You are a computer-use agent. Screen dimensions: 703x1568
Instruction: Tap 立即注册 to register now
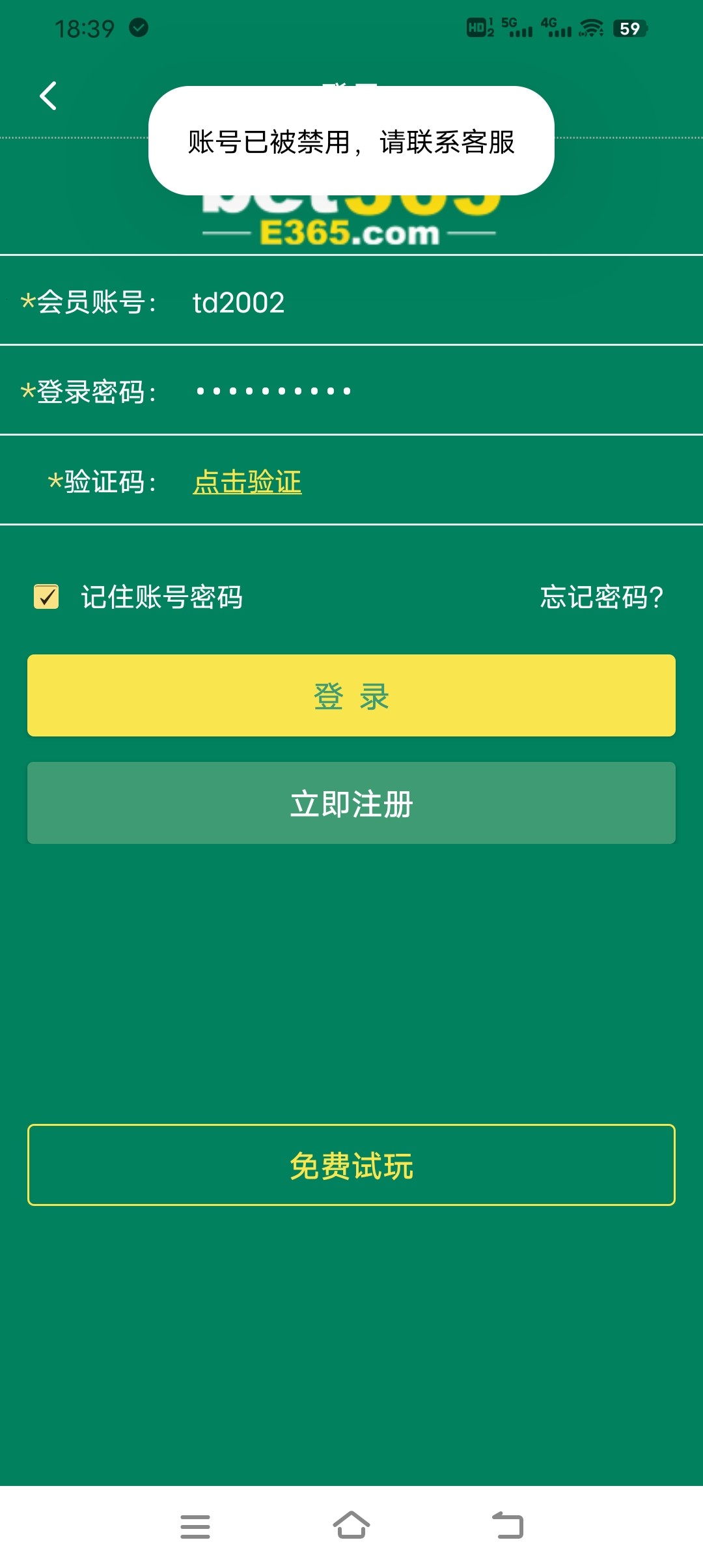(x=351, y=804)
